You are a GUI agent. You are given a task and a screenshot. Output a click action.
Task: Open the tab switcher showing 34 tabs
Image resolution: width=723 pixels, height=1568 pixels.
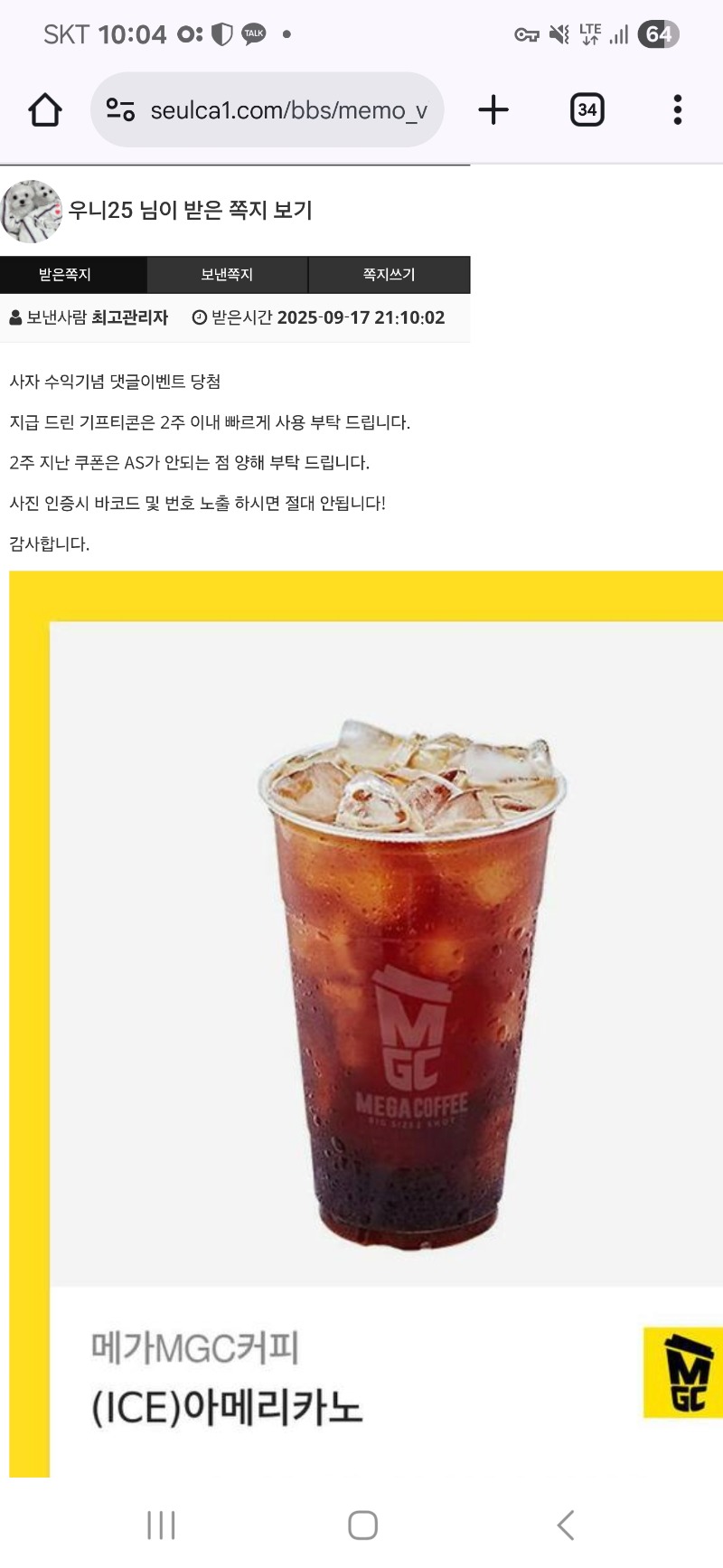587,110
